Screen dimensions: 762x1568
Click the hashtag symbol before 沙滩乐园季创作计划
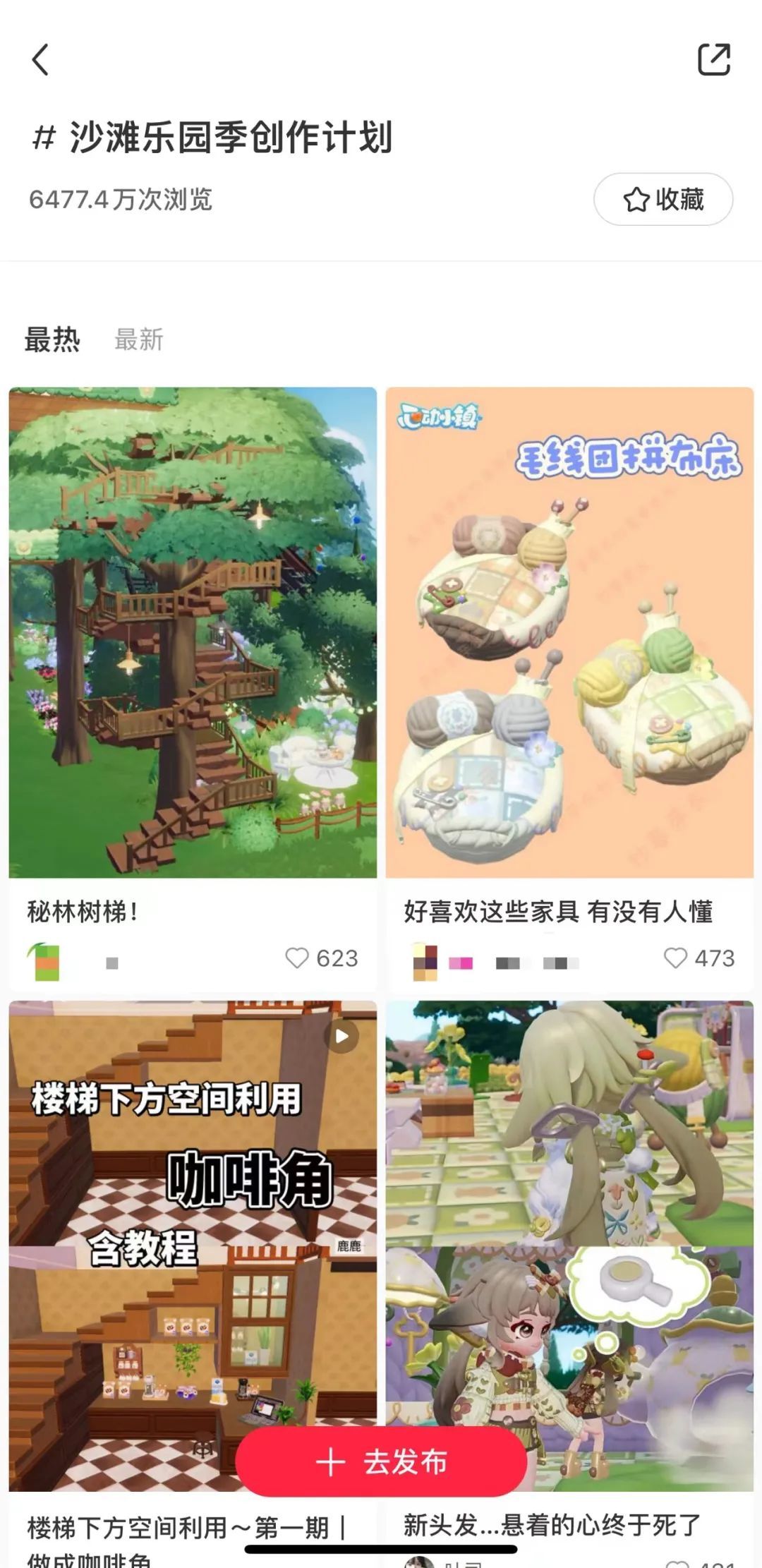click(44, 138)
